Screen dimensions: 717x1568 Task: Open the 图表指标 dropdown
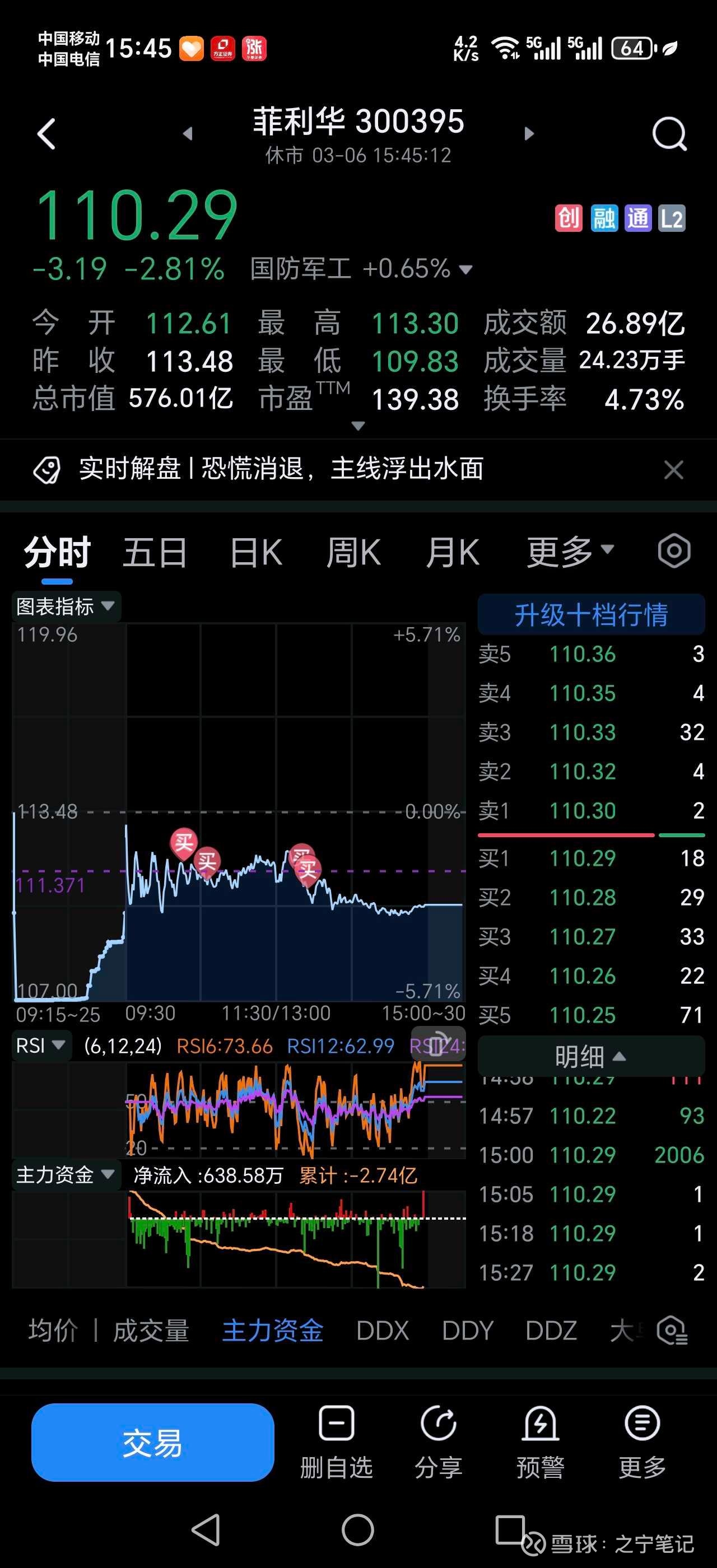pos(66,606)
